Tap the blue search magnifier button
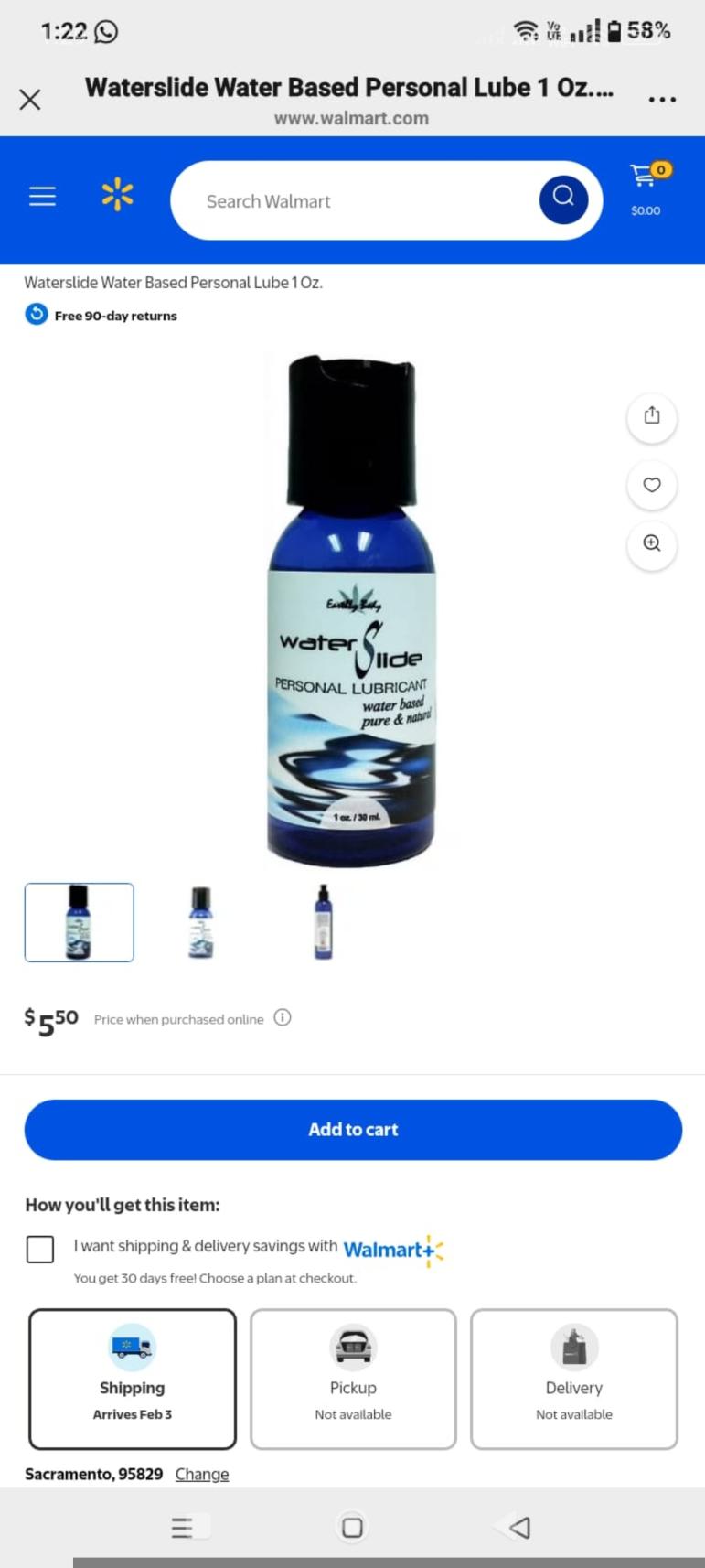705x1568 pixels. click(x=563, y=199)
